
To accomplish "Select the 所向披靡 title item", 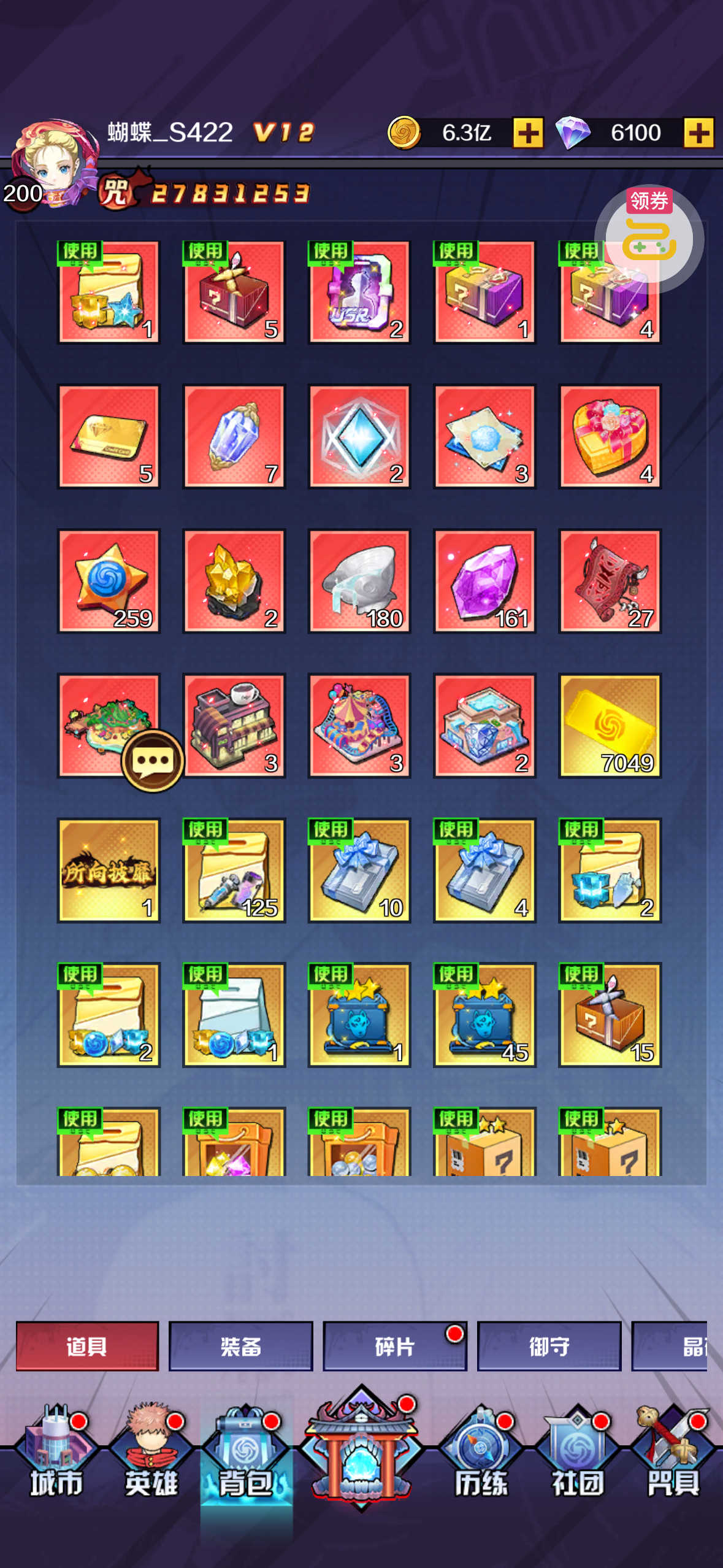I will (109, 870).
